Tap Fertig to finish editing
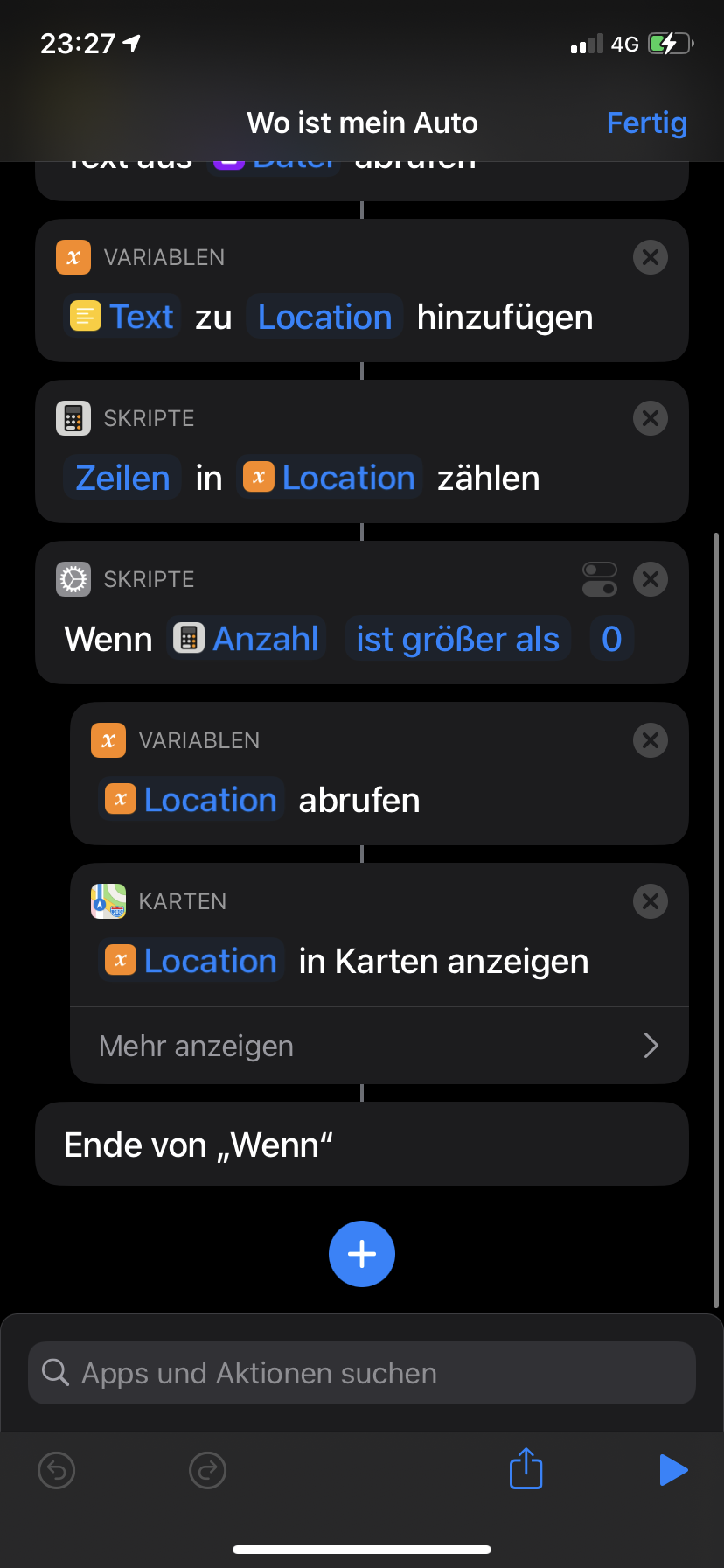724x1568 pixels. click(x=646, y=123)
